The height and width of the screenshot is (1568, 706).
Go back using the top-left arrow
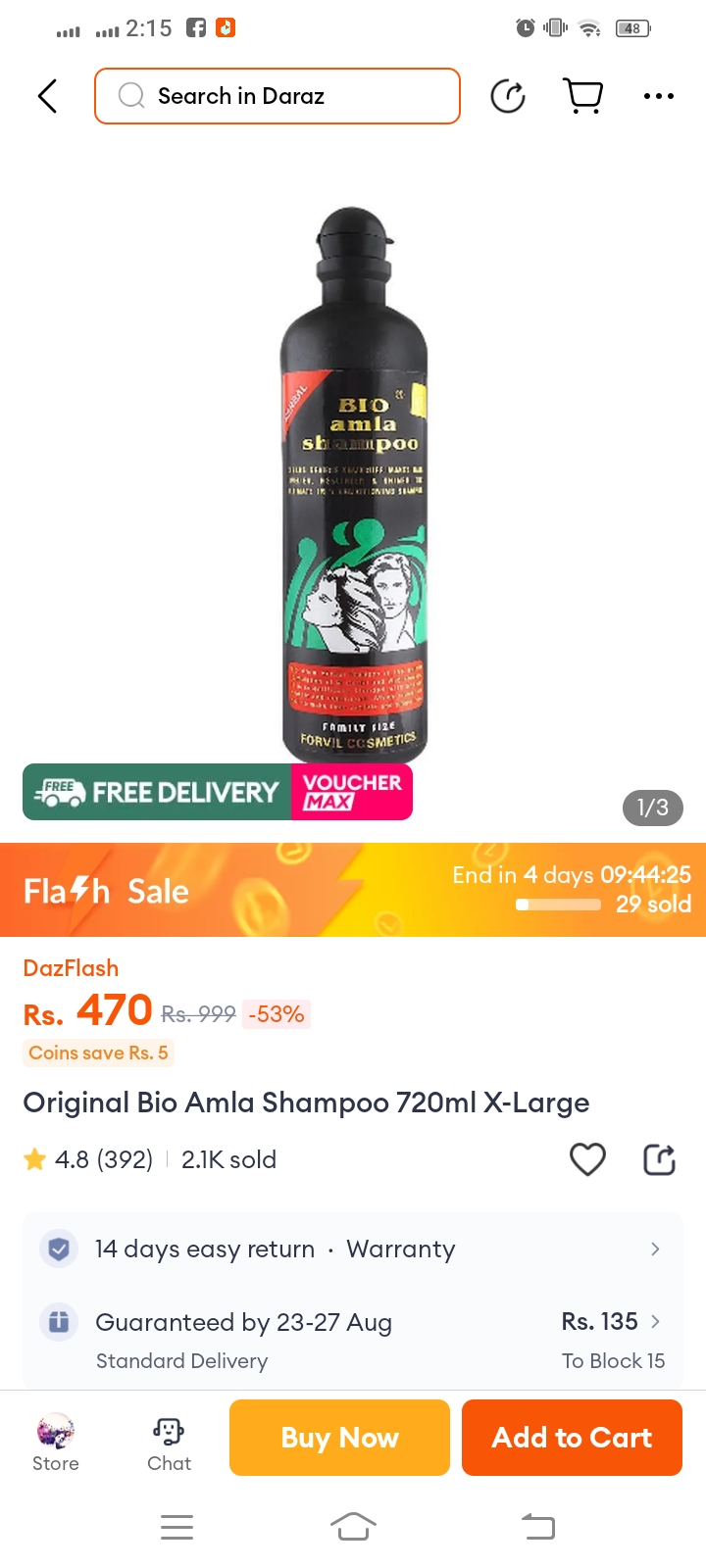(47, 96)
